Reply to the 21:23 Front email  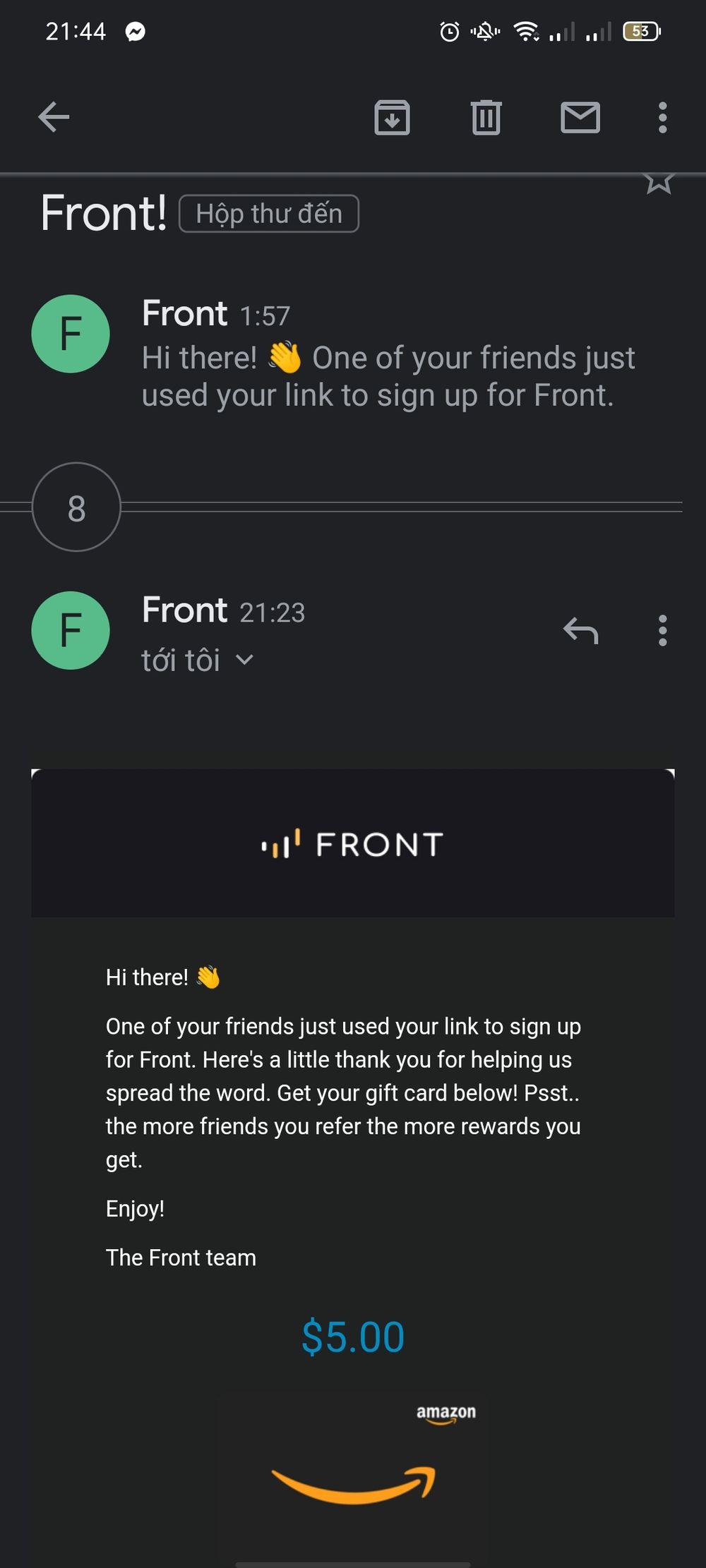pos(580,630)
